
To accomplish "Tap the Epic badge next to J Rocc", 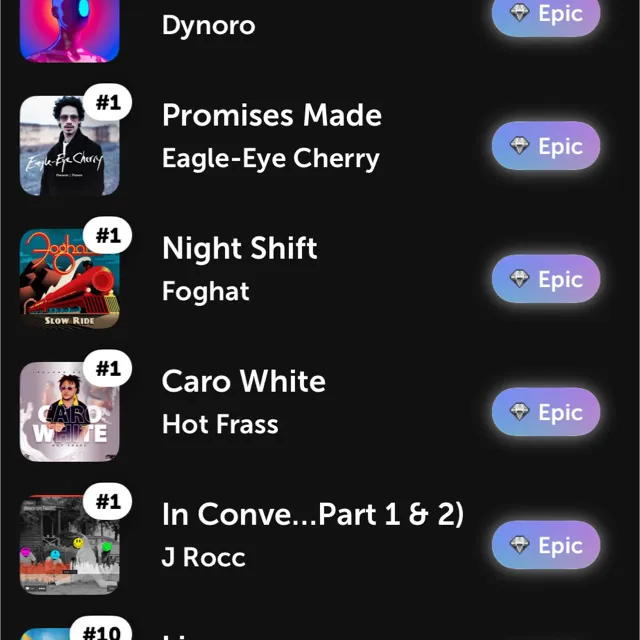I will [x=546, y=545].
